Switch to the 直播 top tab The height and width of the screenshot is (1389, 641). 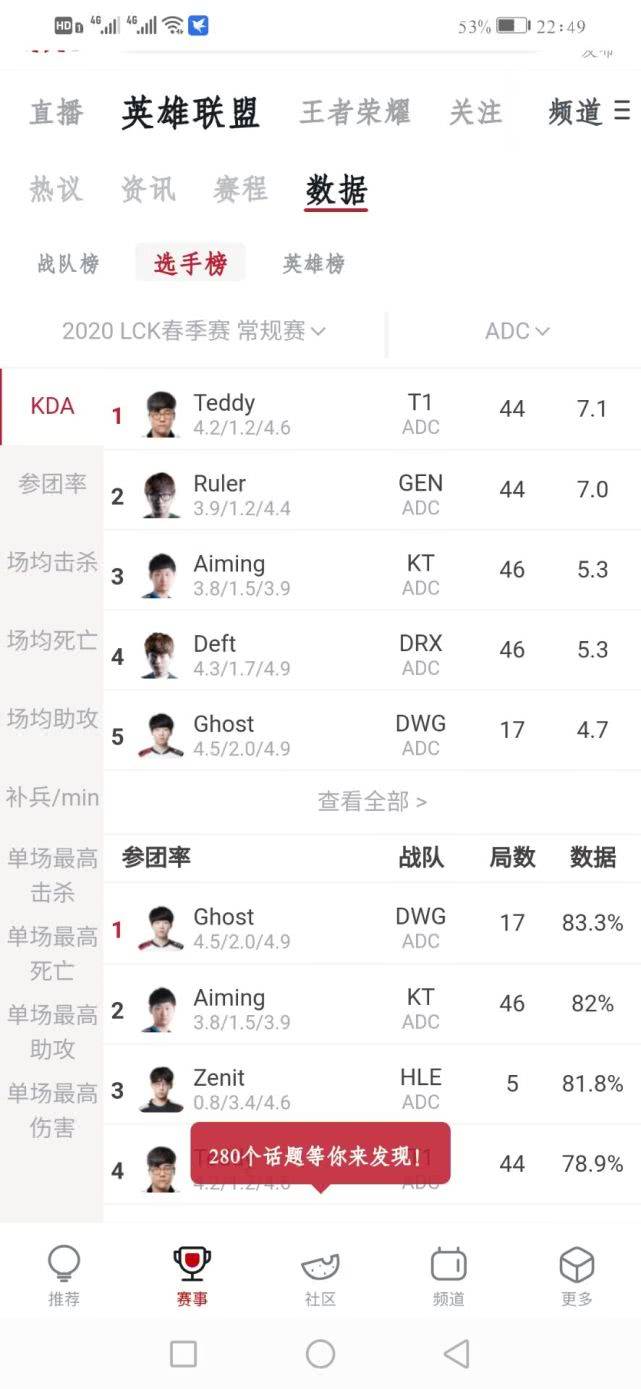pyautogui.click(x=56, y=112)
